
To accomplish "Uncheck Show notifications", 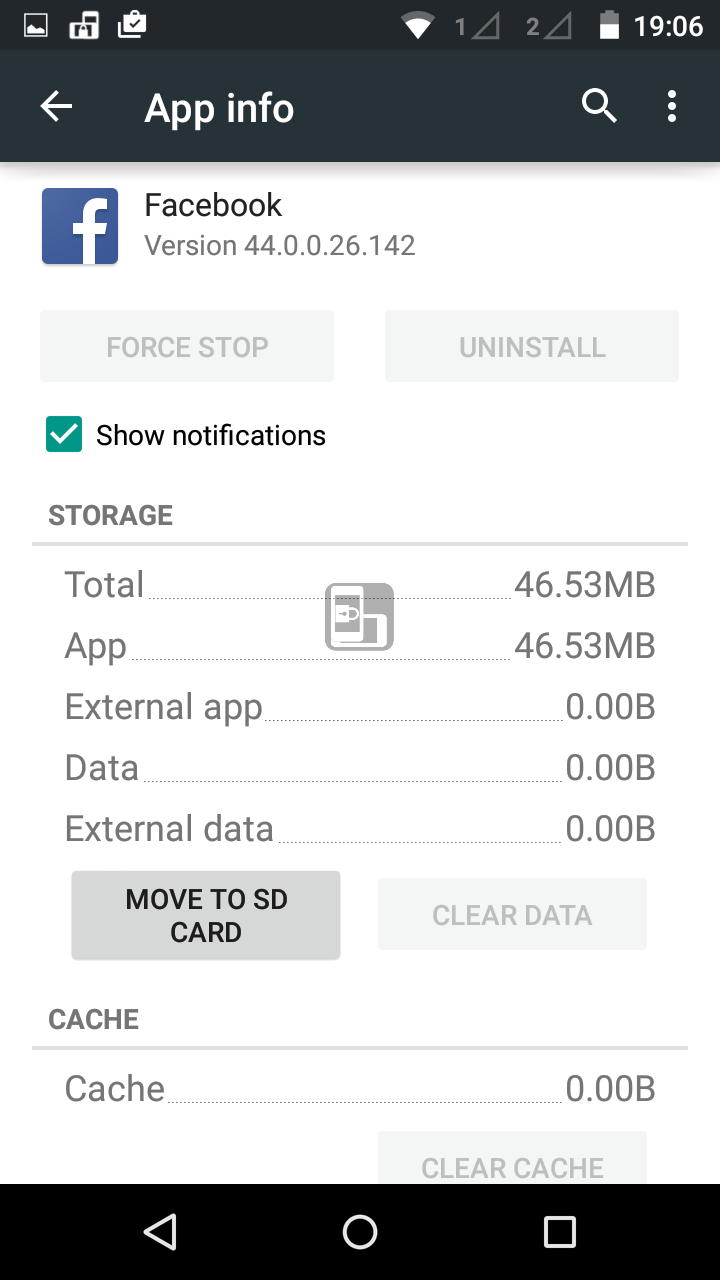I will (64, 435).
